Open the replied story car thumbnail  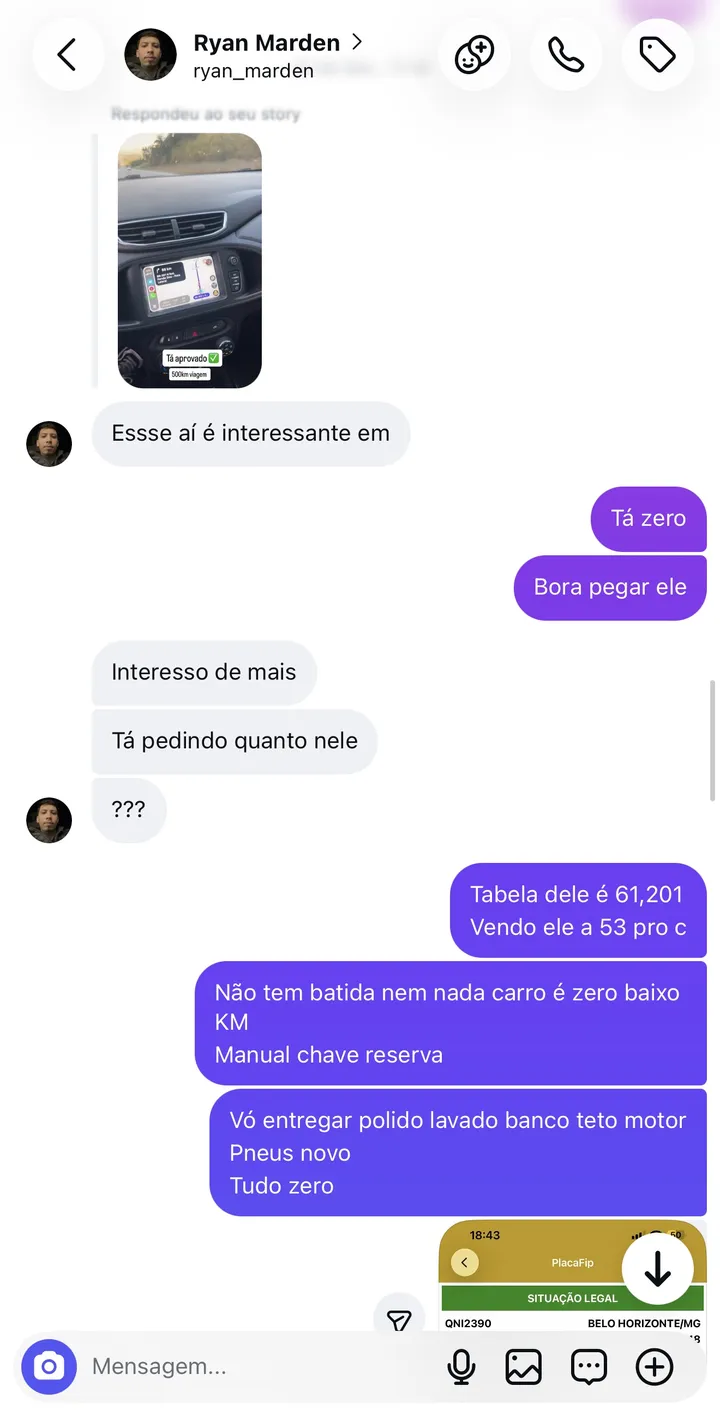(190, 260)
